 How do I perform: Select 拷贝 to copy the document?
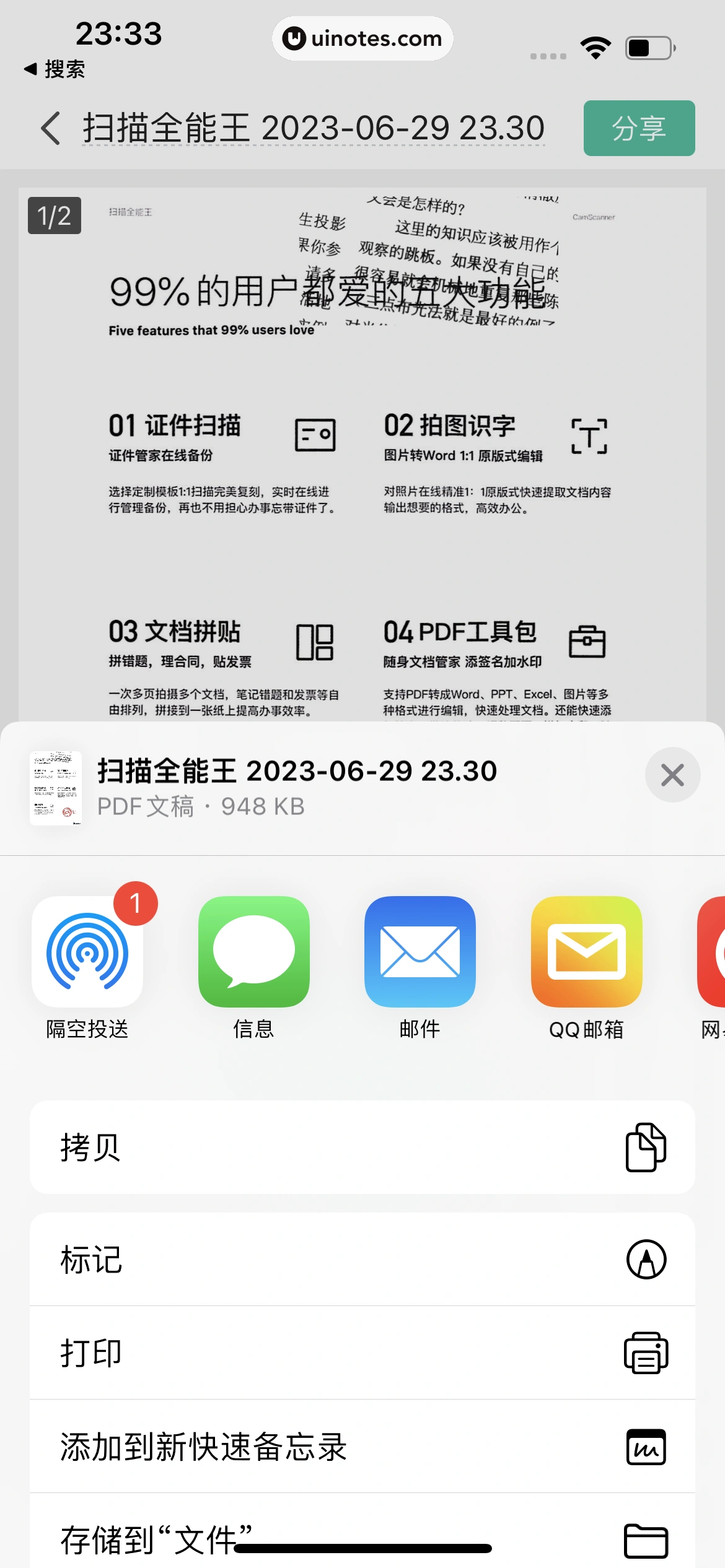362,1147
